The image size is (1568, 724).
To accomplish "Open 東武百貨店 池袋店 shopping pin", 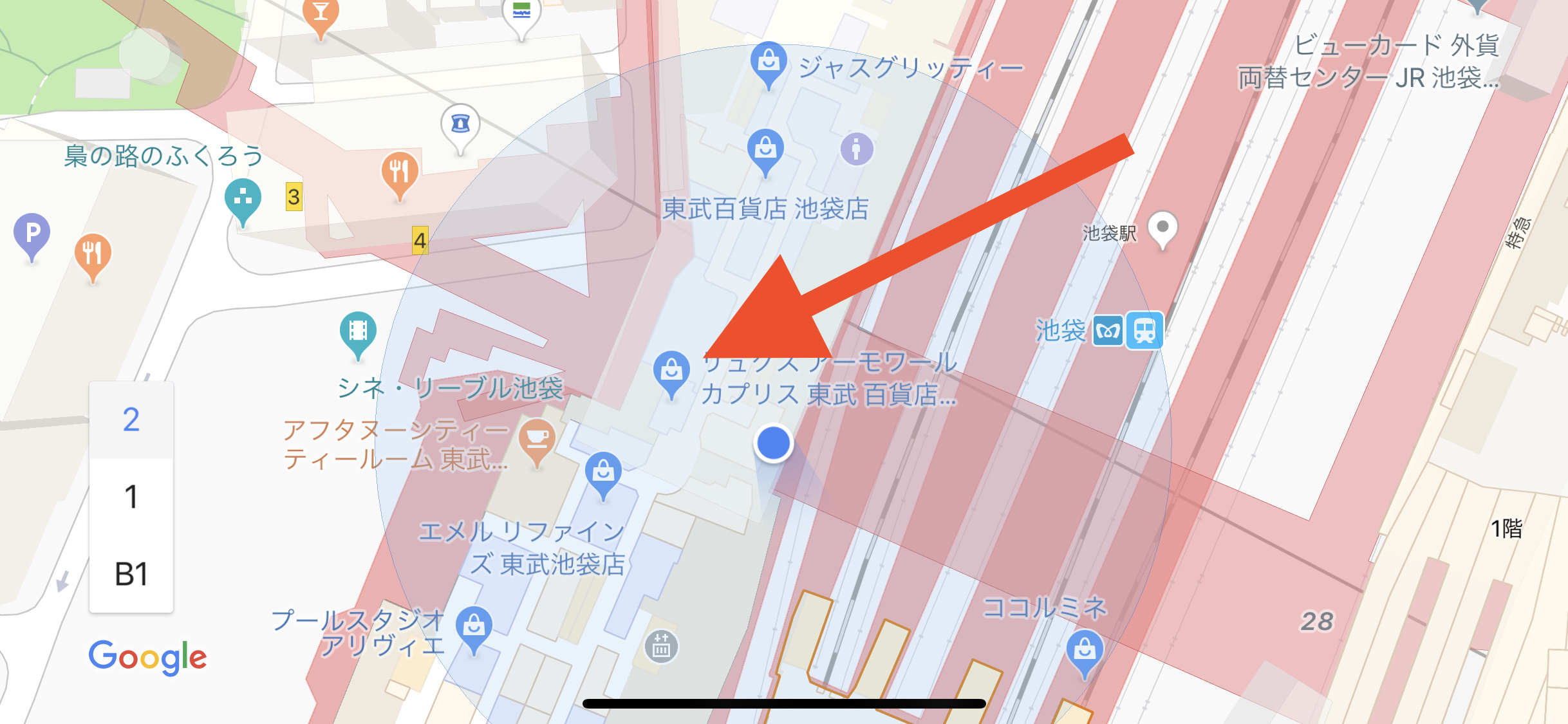I will click(x=765, y=150).
